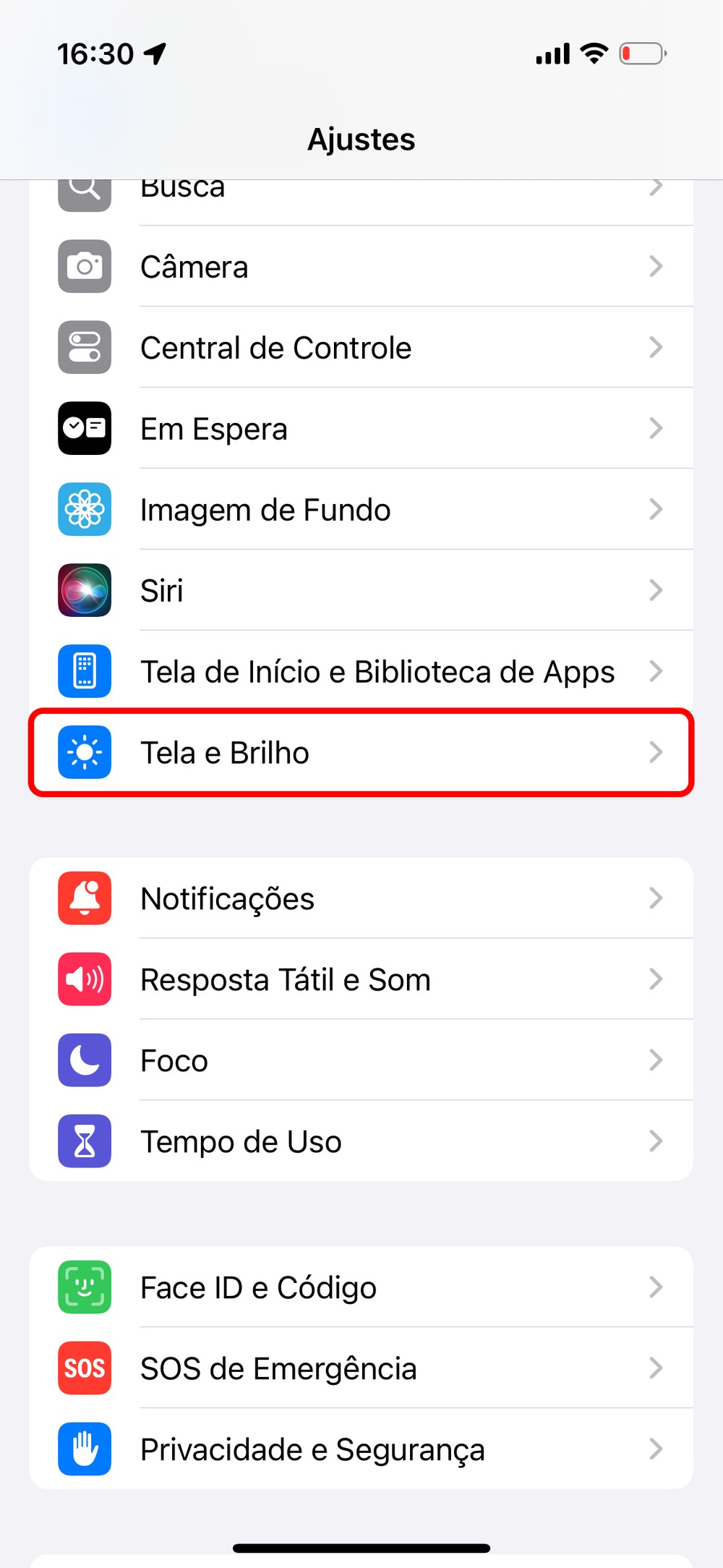Open Face ID e Código
Viewport: 723px width, 1568px height.
(361, 1288)
